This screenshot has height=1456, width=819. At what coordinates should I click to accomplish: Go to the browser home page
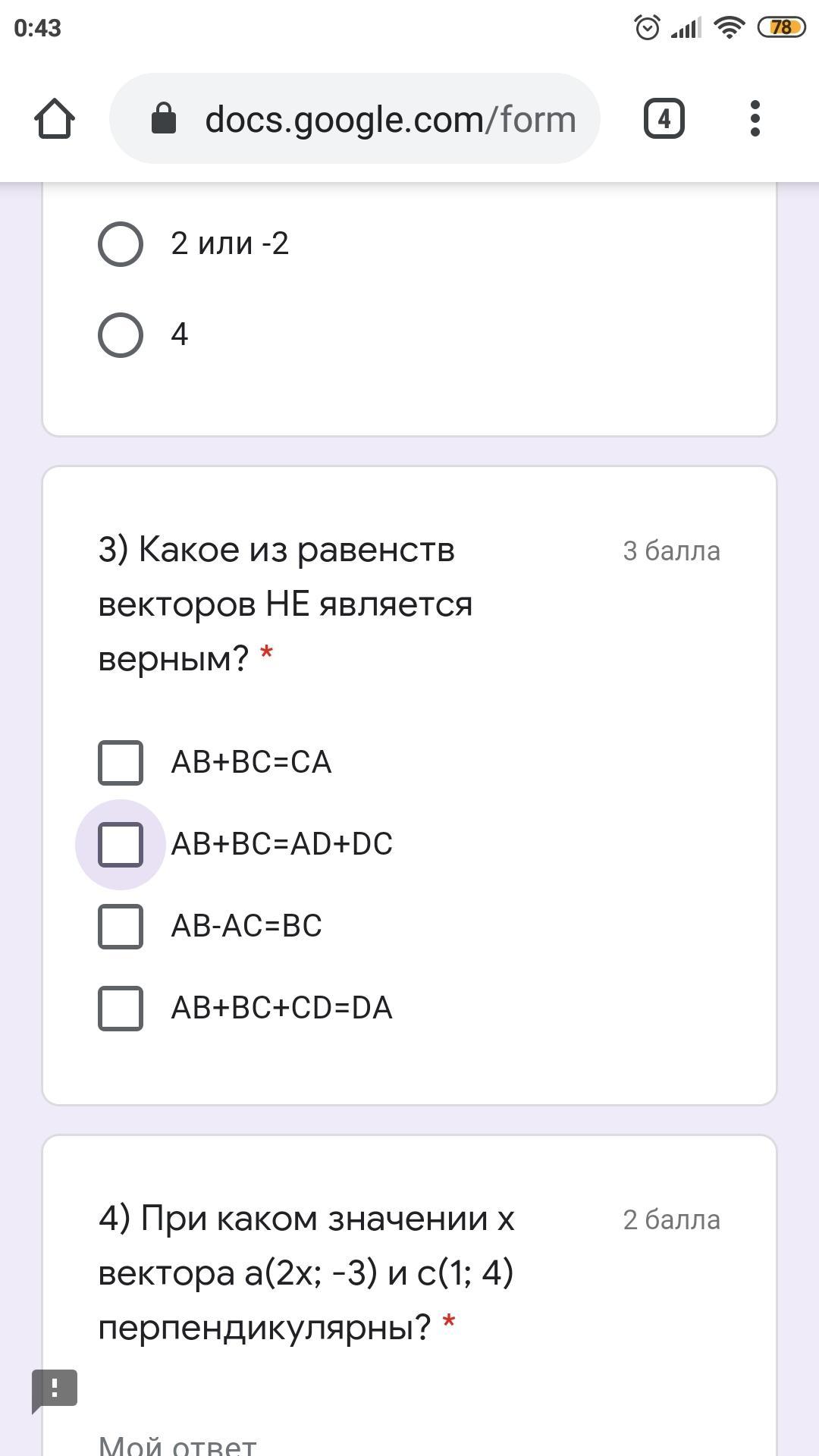(x=55, y=119)
